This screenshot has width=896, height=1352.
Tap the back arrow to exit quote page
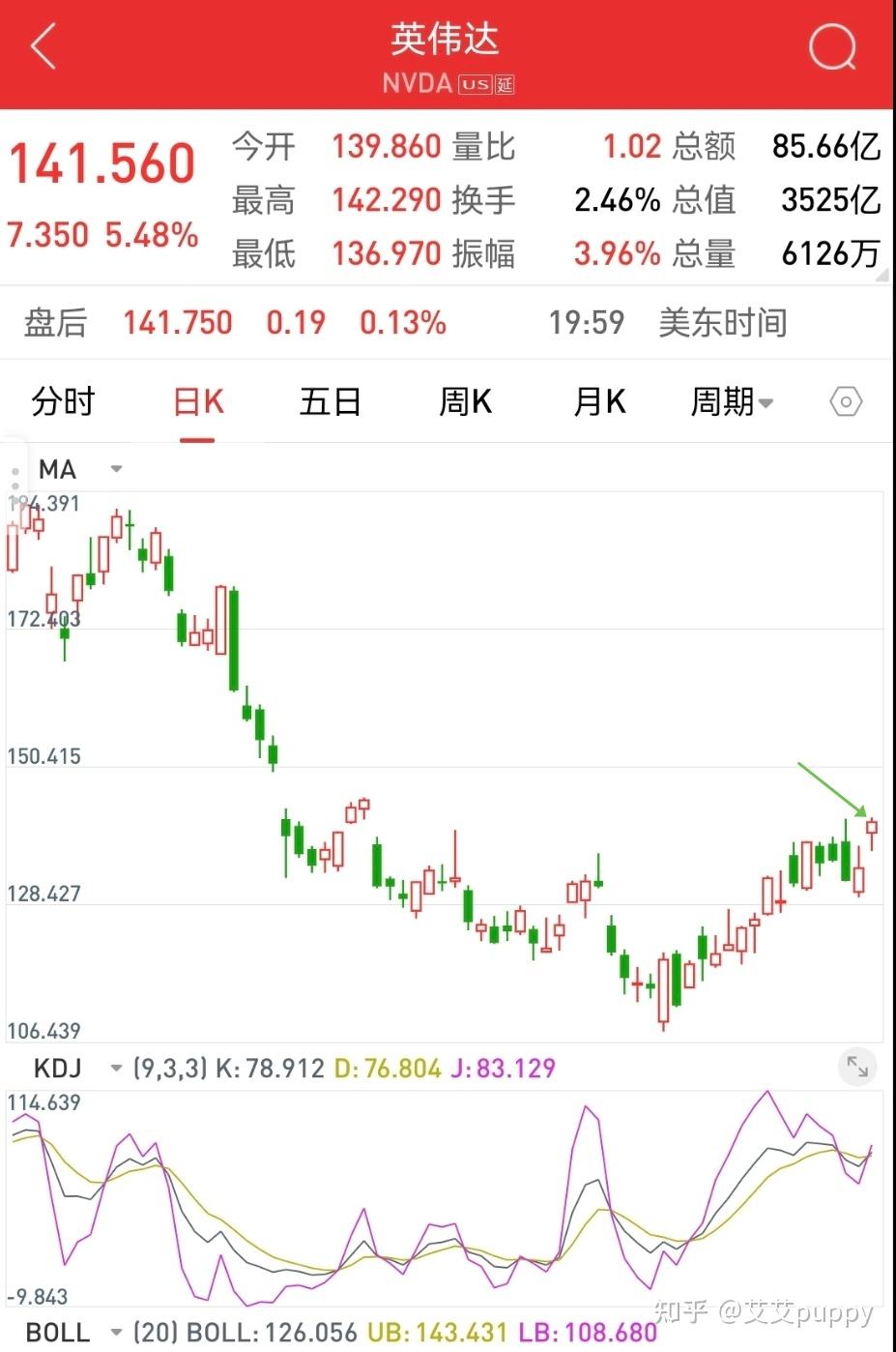coord(43,46)
